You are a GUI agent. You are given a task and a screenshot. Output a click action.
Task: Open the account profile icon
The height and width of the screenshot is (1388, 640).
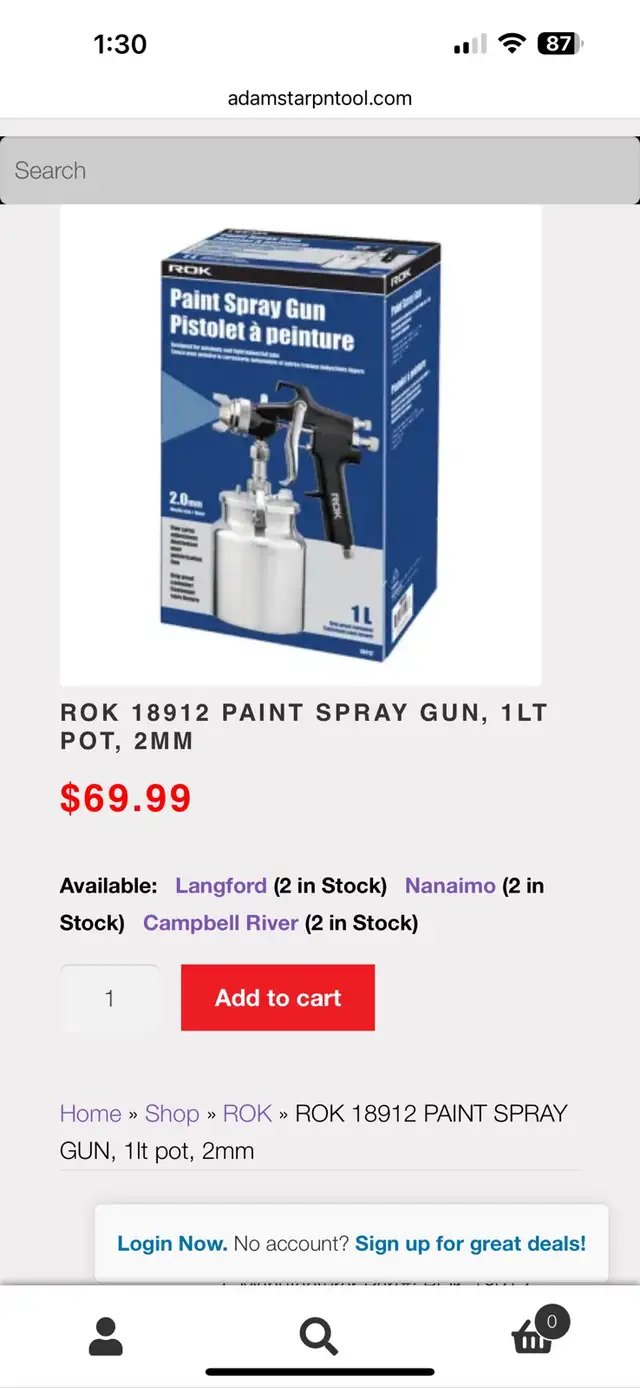[x=106, y=1336]
